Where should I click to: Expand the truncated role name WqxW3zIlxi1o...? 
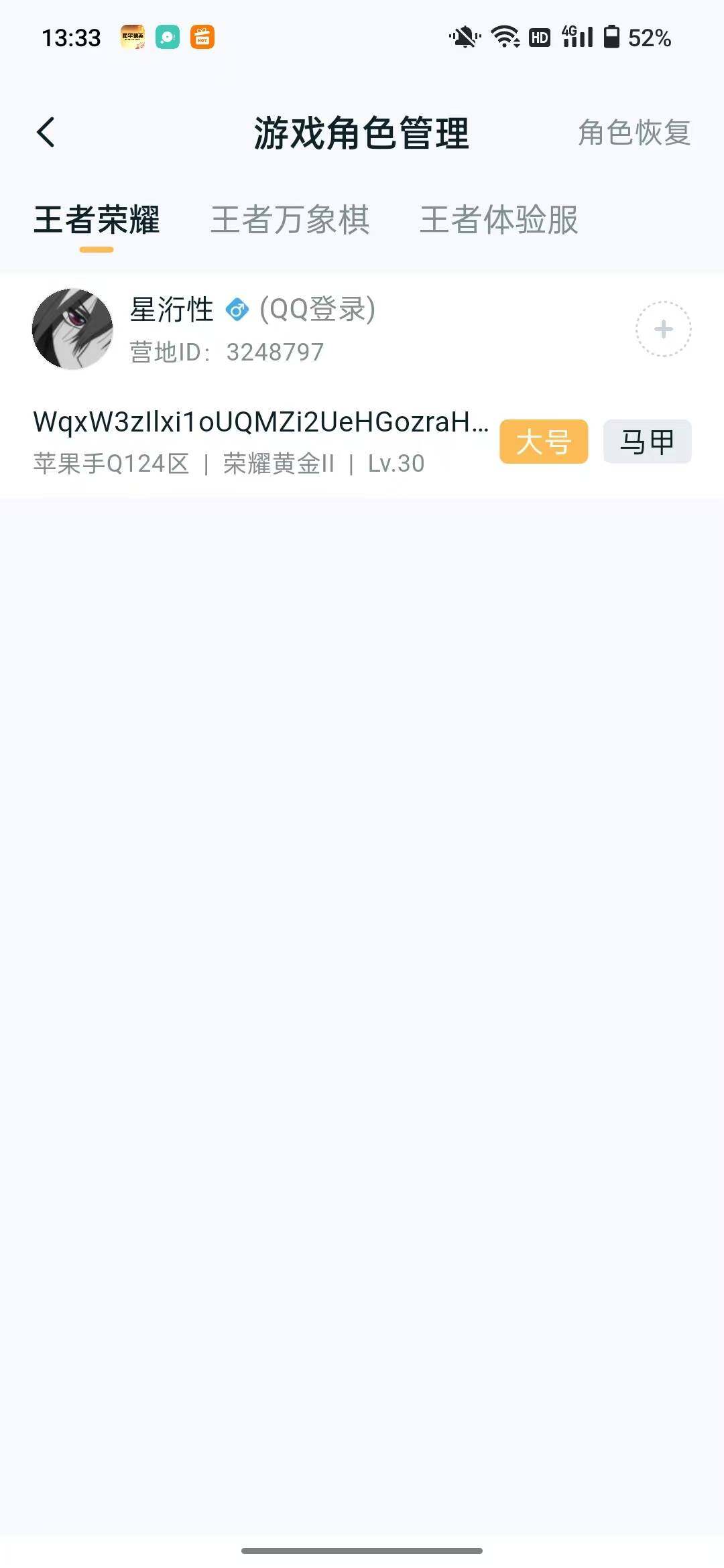(x=261, y=421)
